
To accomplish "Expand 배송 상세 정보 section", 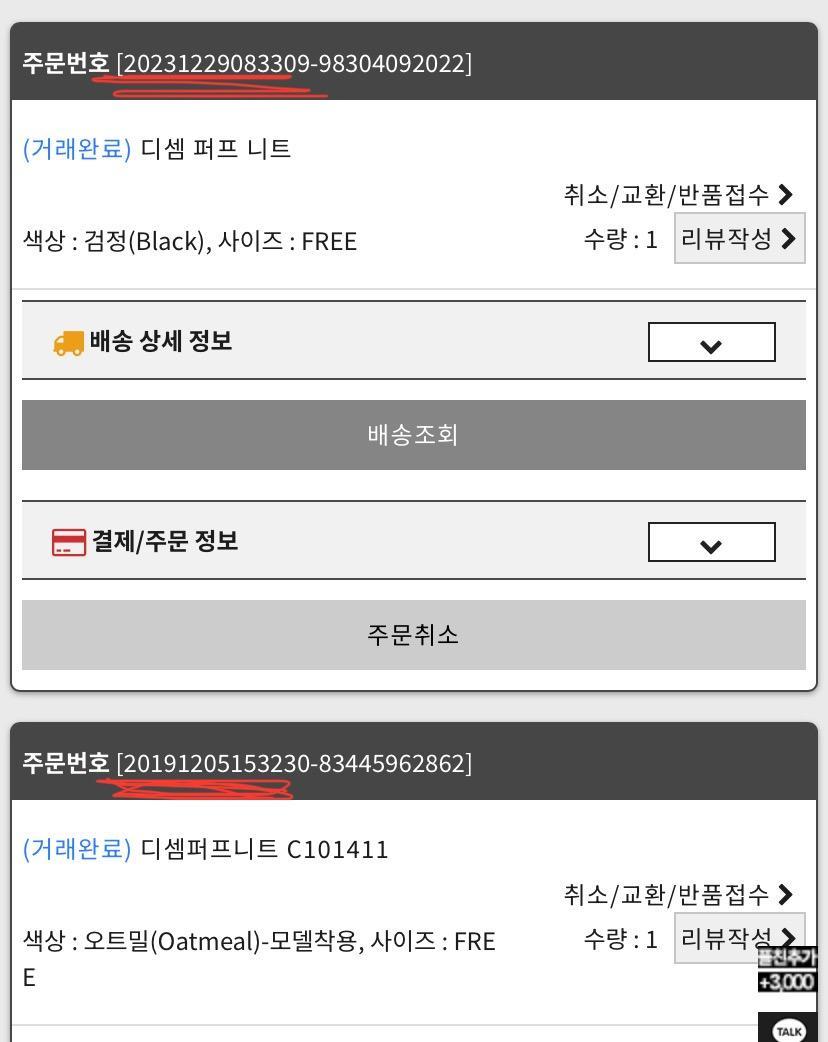I will (711, 342).
